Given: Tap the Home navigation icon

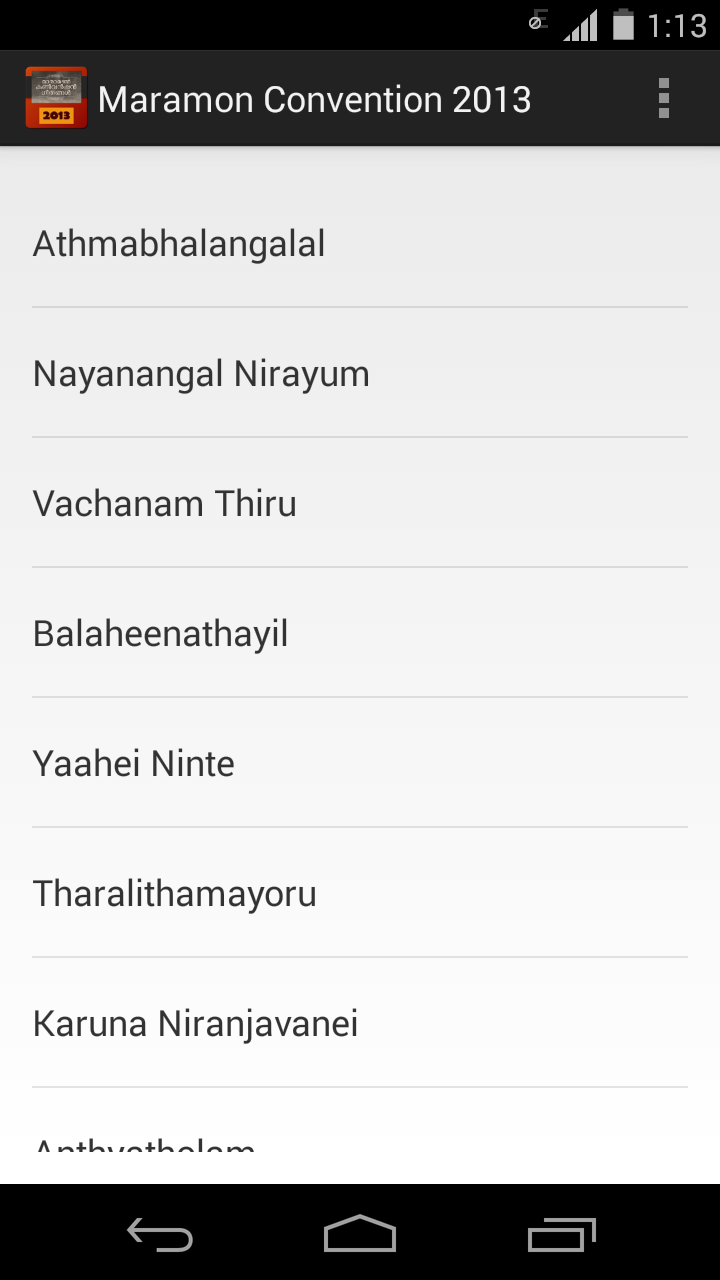Looking at the screenshot, I should coord(360,1235).
